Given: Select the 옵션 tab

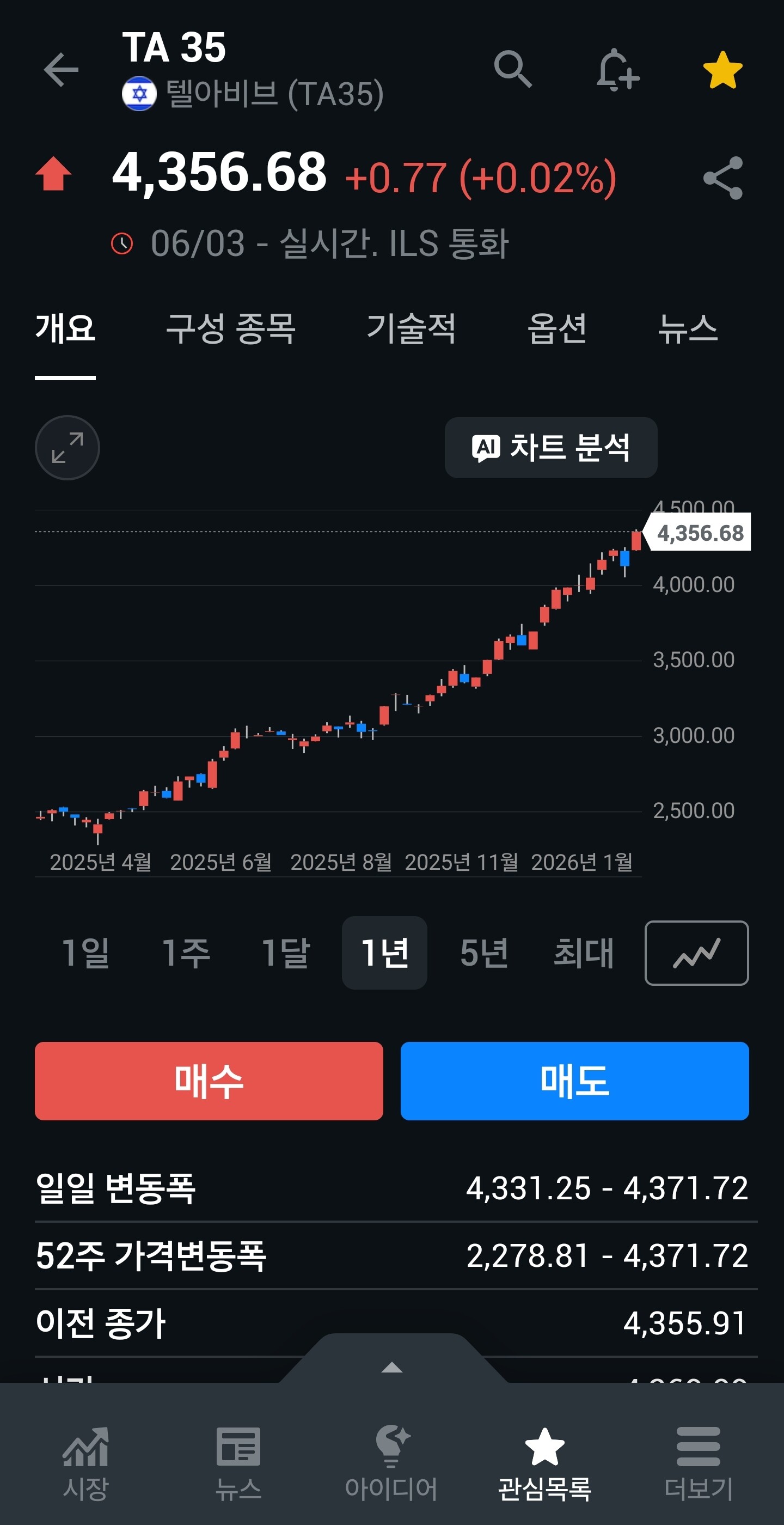Looking at the screenshot, I should 556,329.
